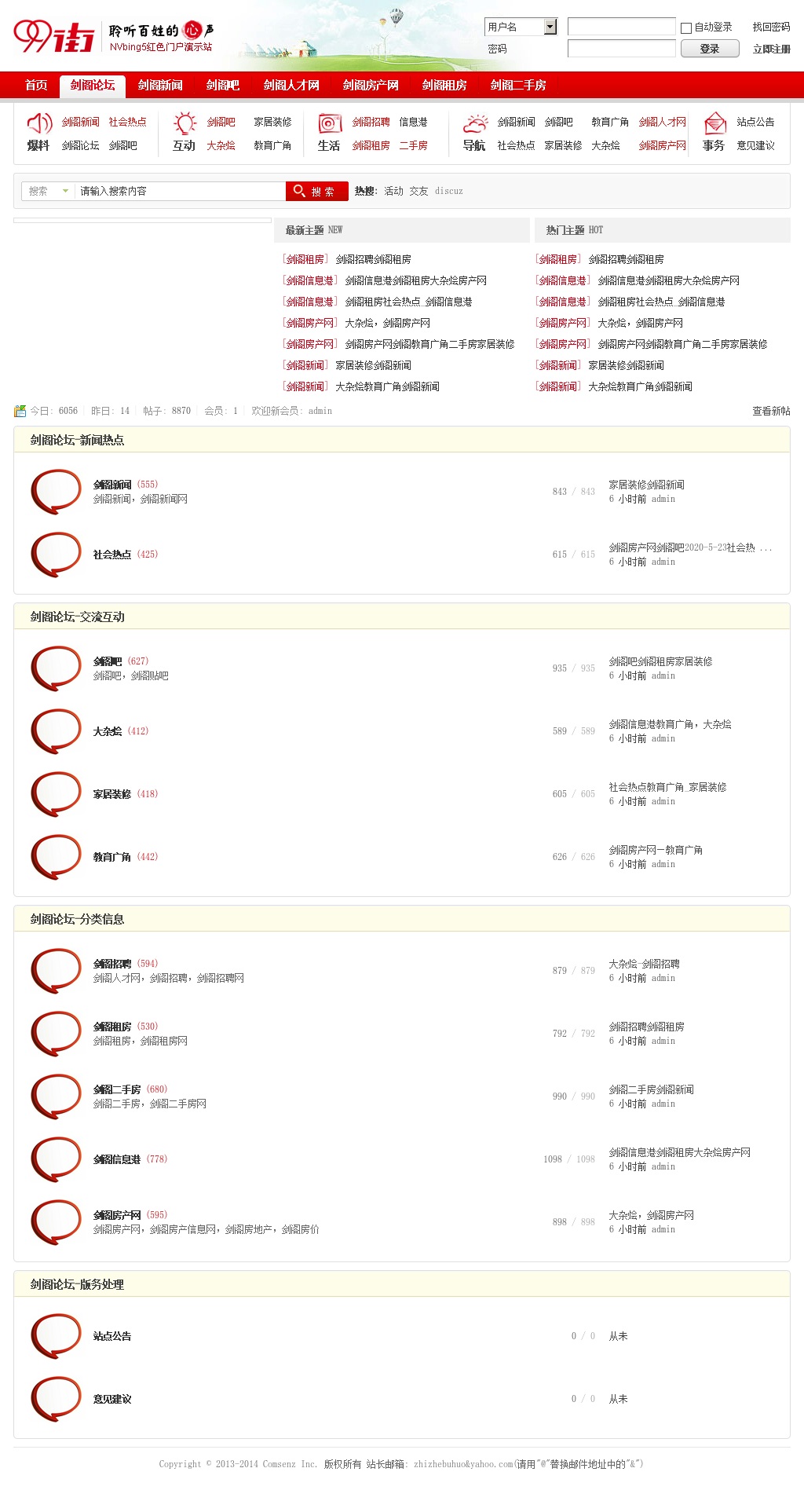Switch to the 首页 tab
Screen dimensions: 804x1512
pos(36,85)
